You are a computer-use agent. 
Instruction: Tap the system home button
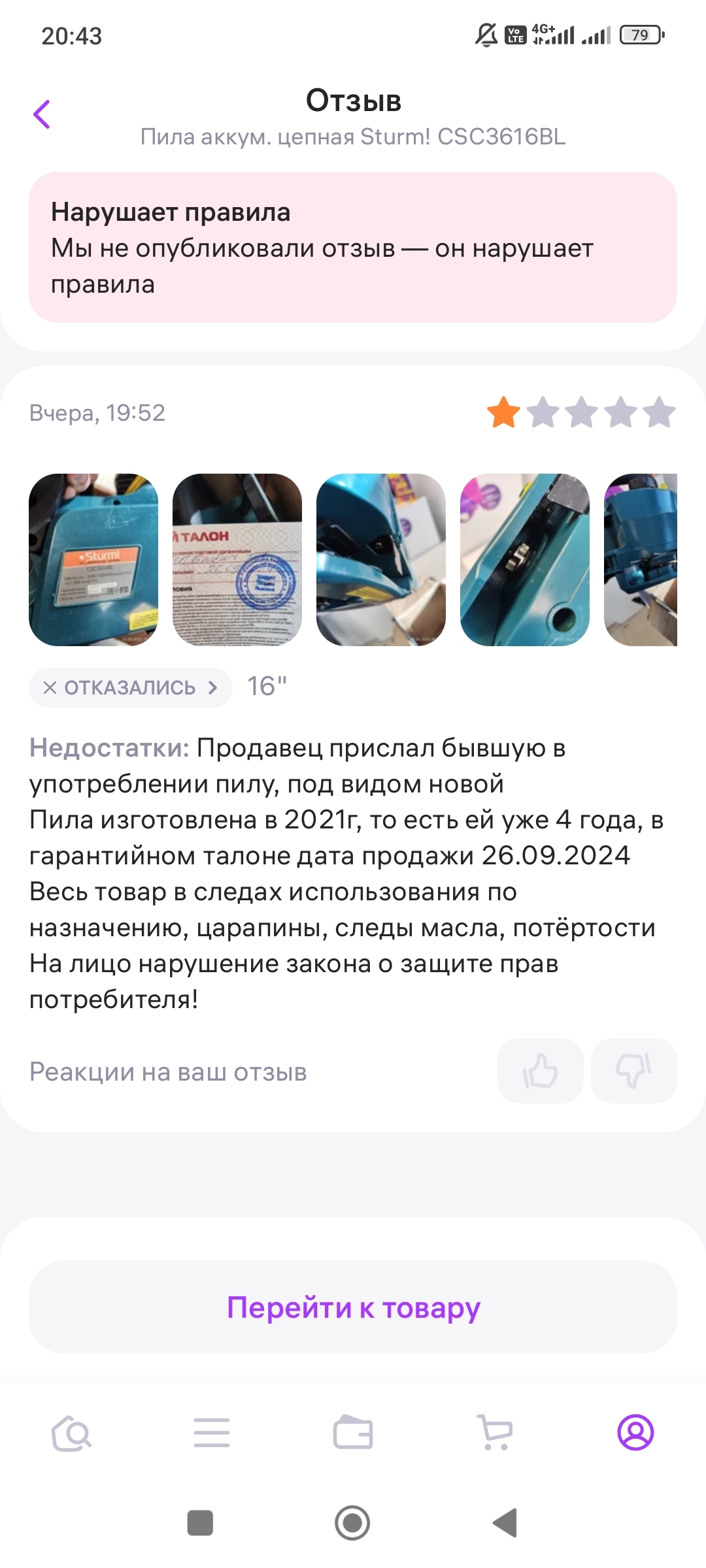[x=352, y=1523]
